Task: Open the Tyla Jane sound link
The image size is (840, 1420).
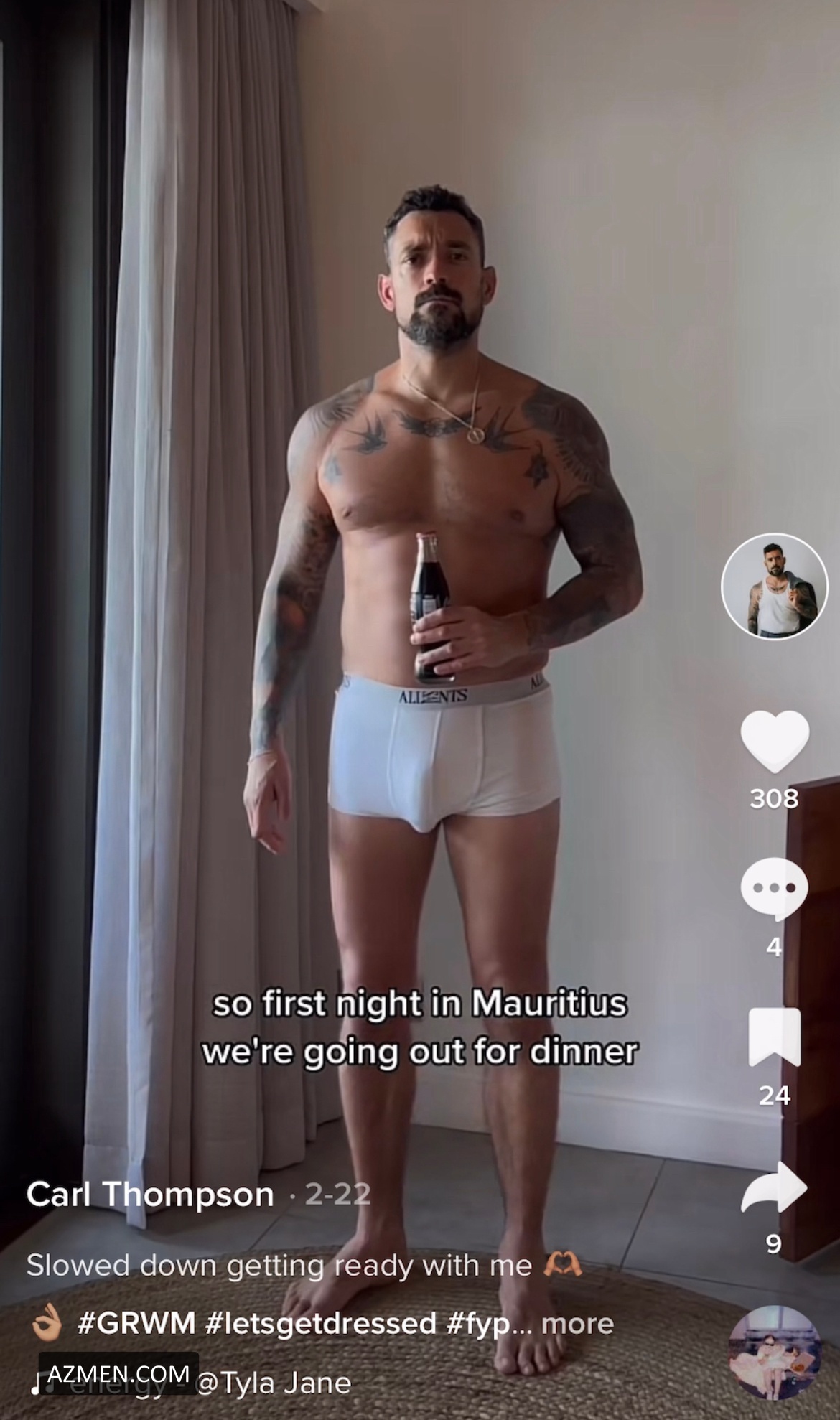Action: point(273,1383)
